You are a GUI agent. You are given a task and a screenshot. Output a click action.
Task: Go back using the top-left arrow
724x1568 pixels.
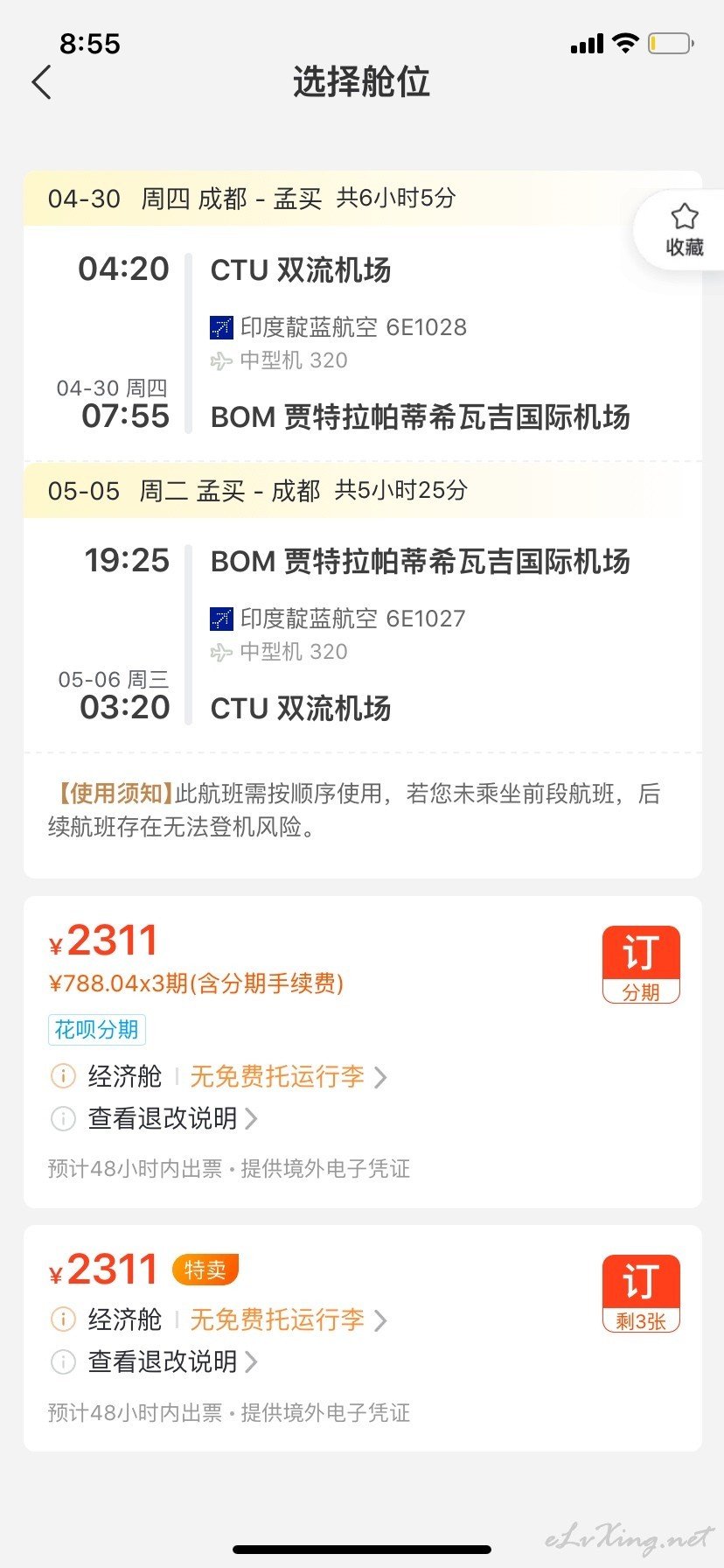pyautogui.click(x=41, y=82)
